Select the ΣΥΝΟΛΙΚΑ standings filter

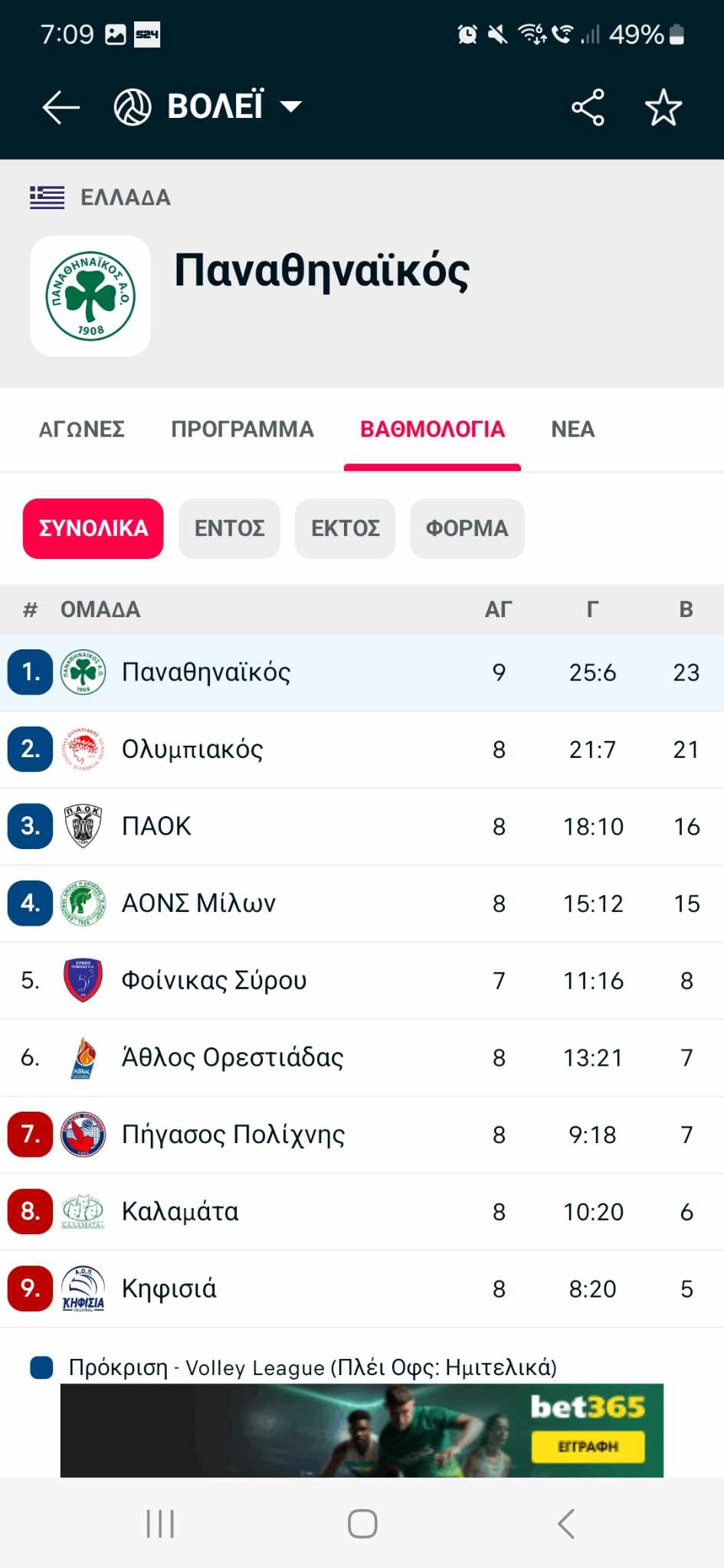pyautogui.click(x=93, y=528)
